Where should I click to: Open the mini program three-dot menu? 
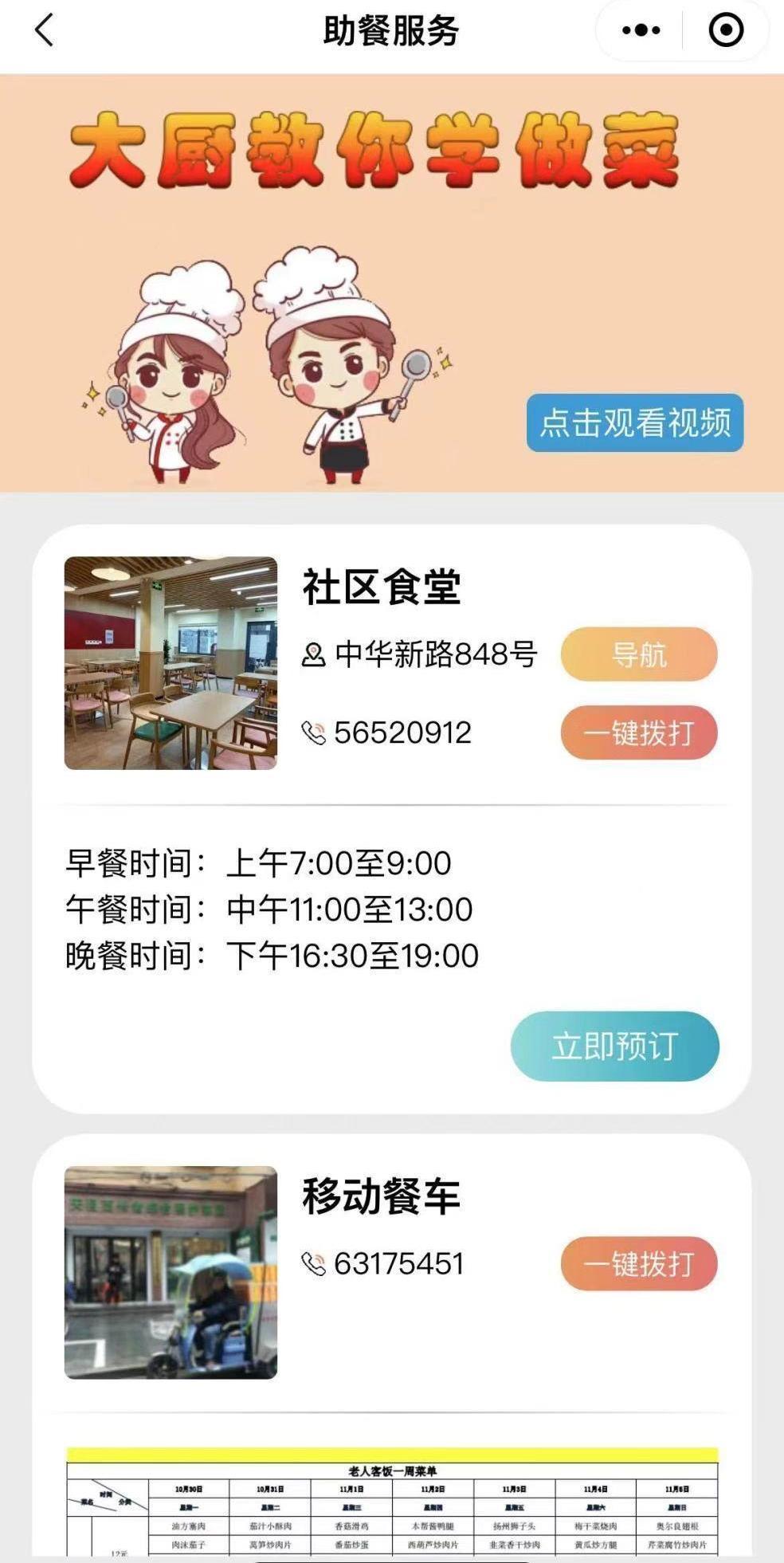click(x=641, y=31)
